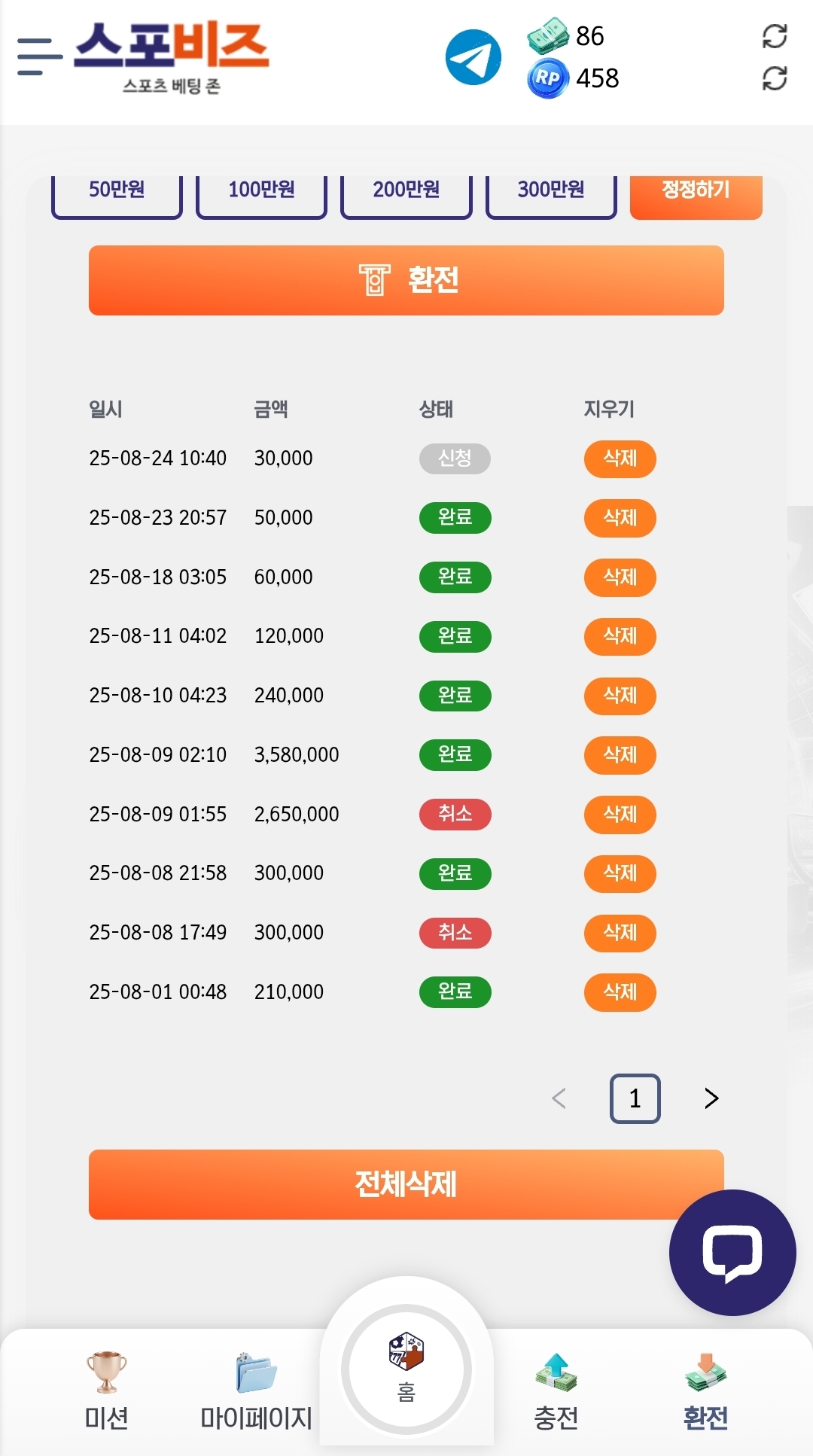
Task: Switch to the 충전 tab
Action: pos(556,1391)
